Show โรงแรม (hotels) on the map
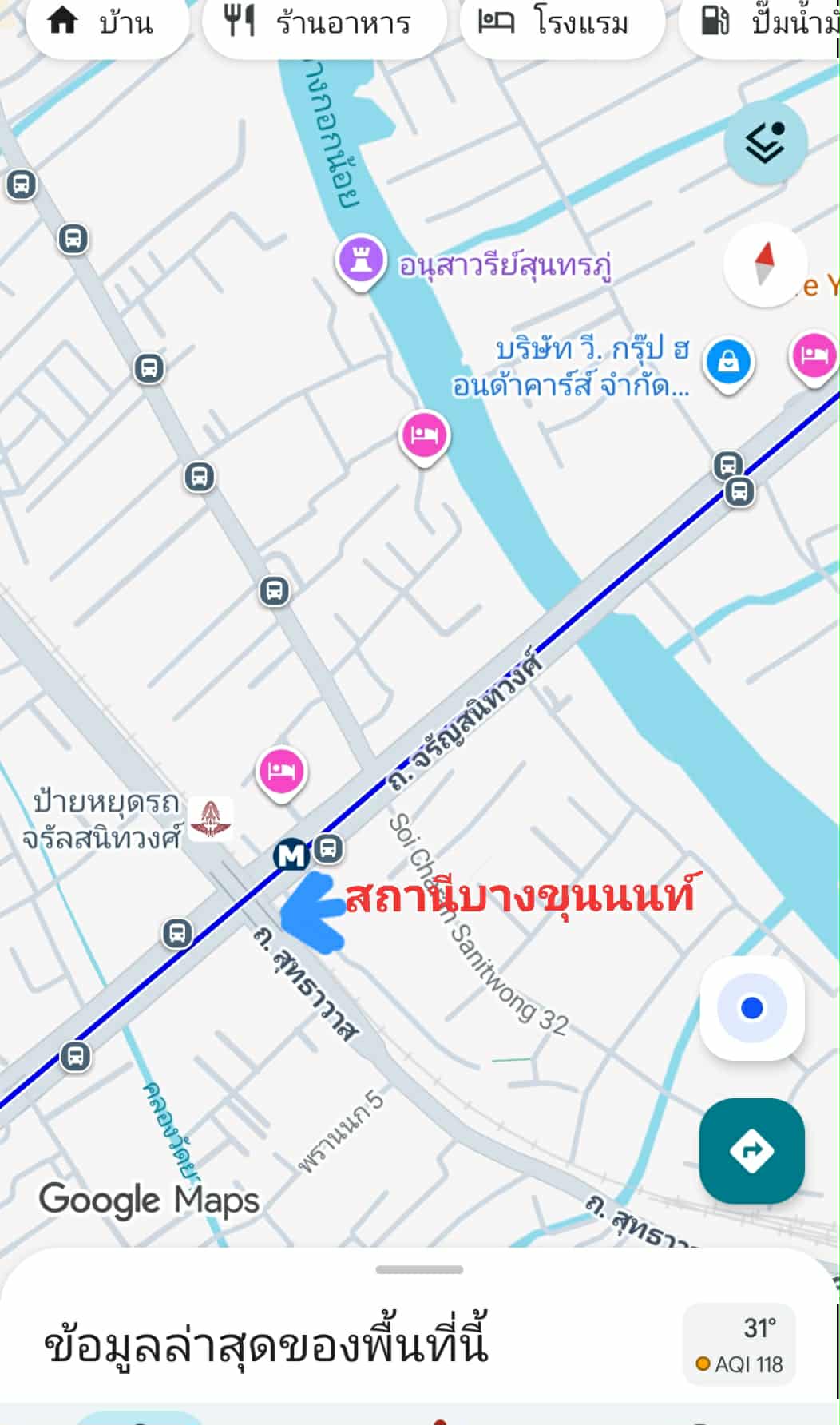The image size is (840, 1425). pos(561,24)
